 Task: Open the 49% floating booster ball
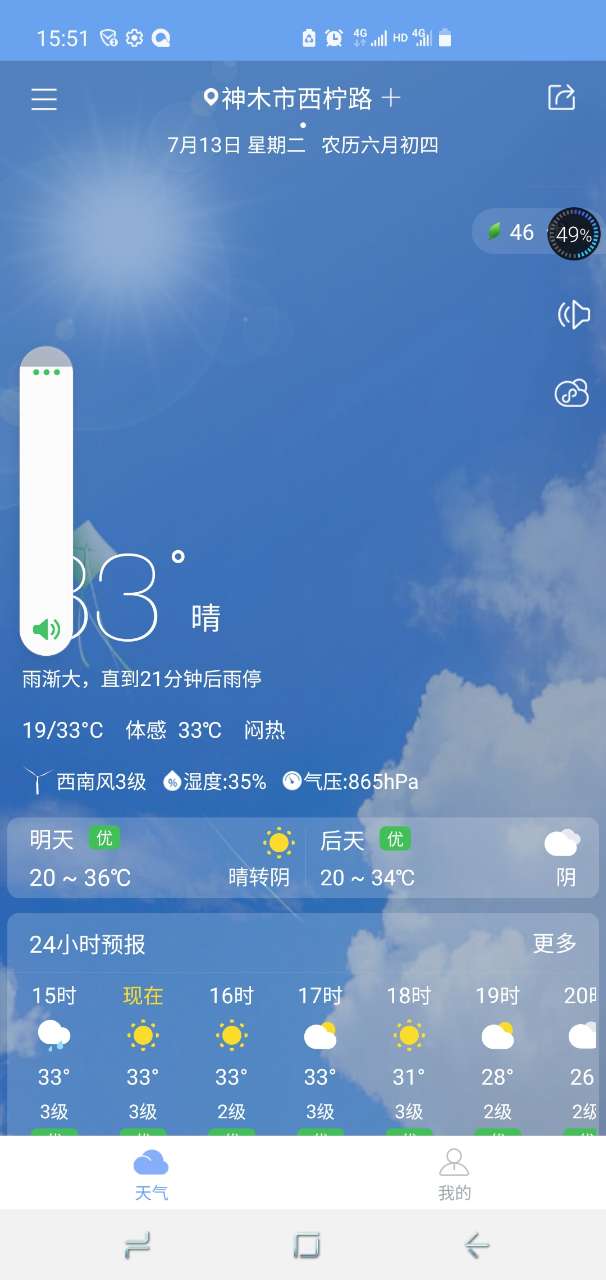pos(574,234)
